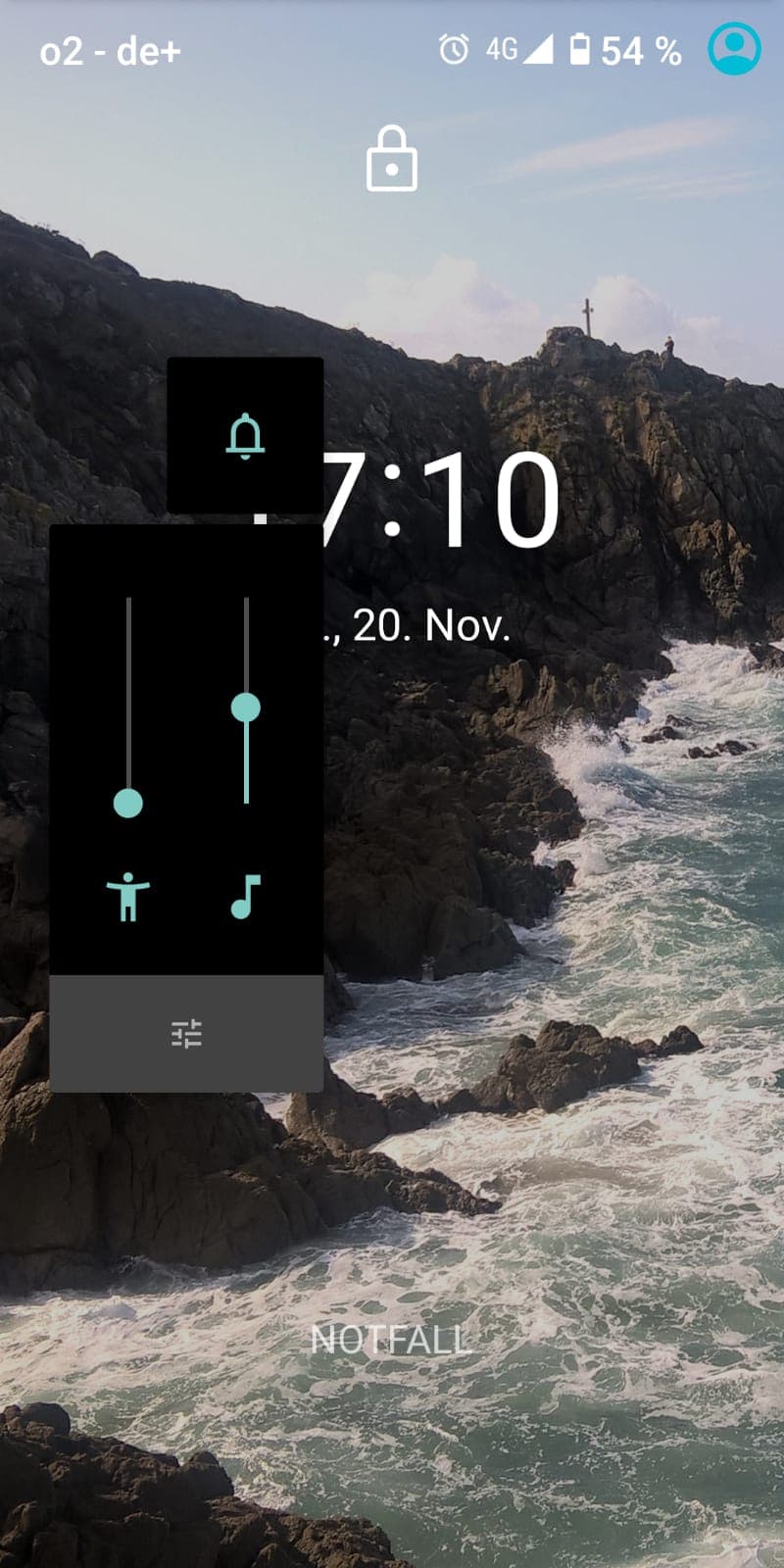The image size is (784, 1568).
Task: Tap the lock icon to unlock
Action: coord(392,158)
